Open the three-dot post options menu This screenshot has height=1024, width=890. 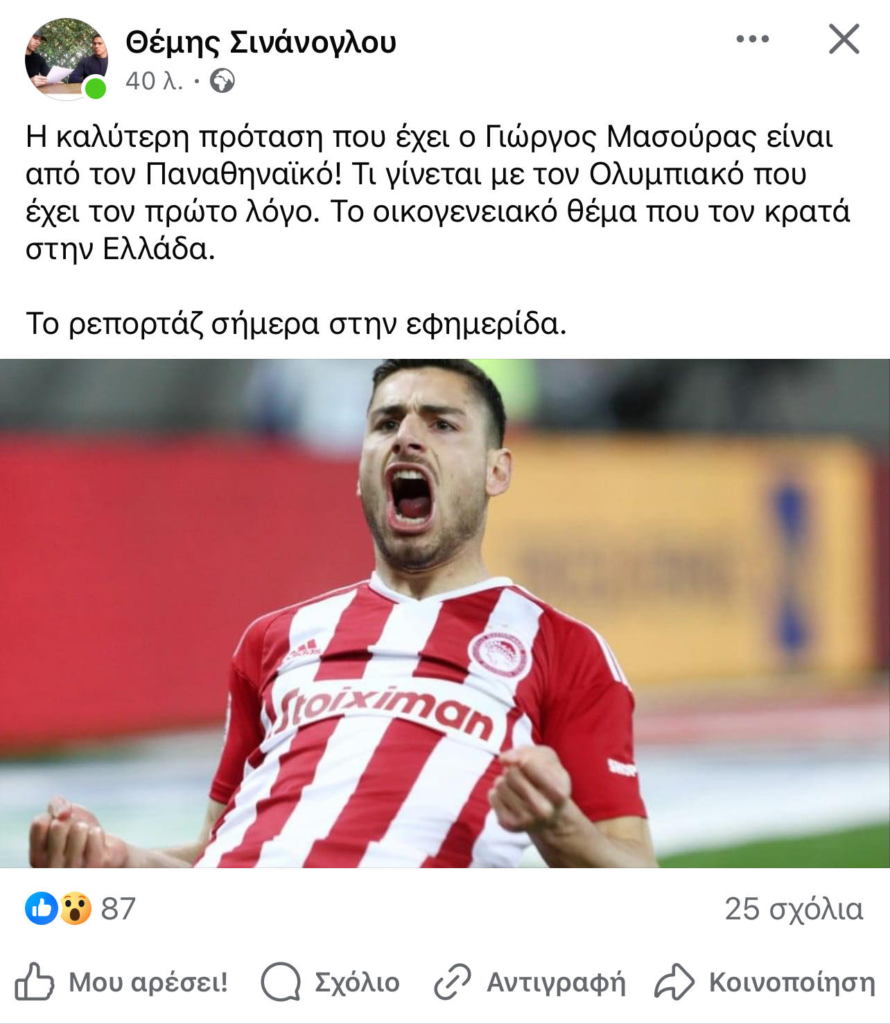[x=752, y=40]
